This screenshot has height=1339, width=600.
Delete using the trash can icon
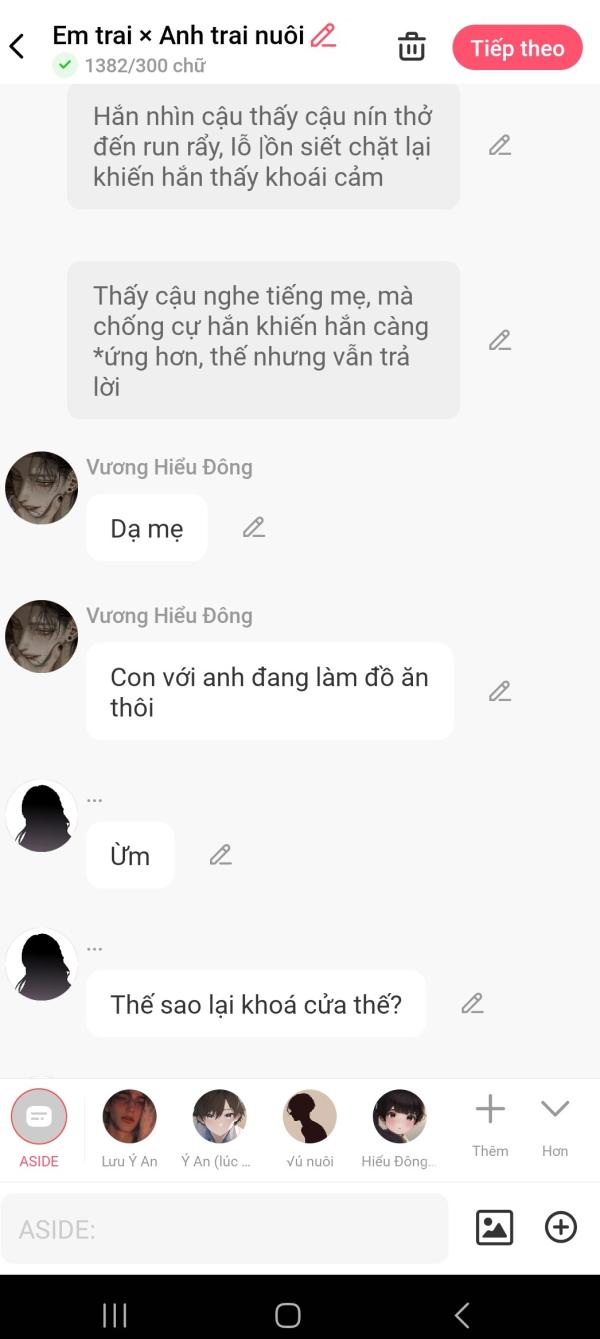[412, 47]
